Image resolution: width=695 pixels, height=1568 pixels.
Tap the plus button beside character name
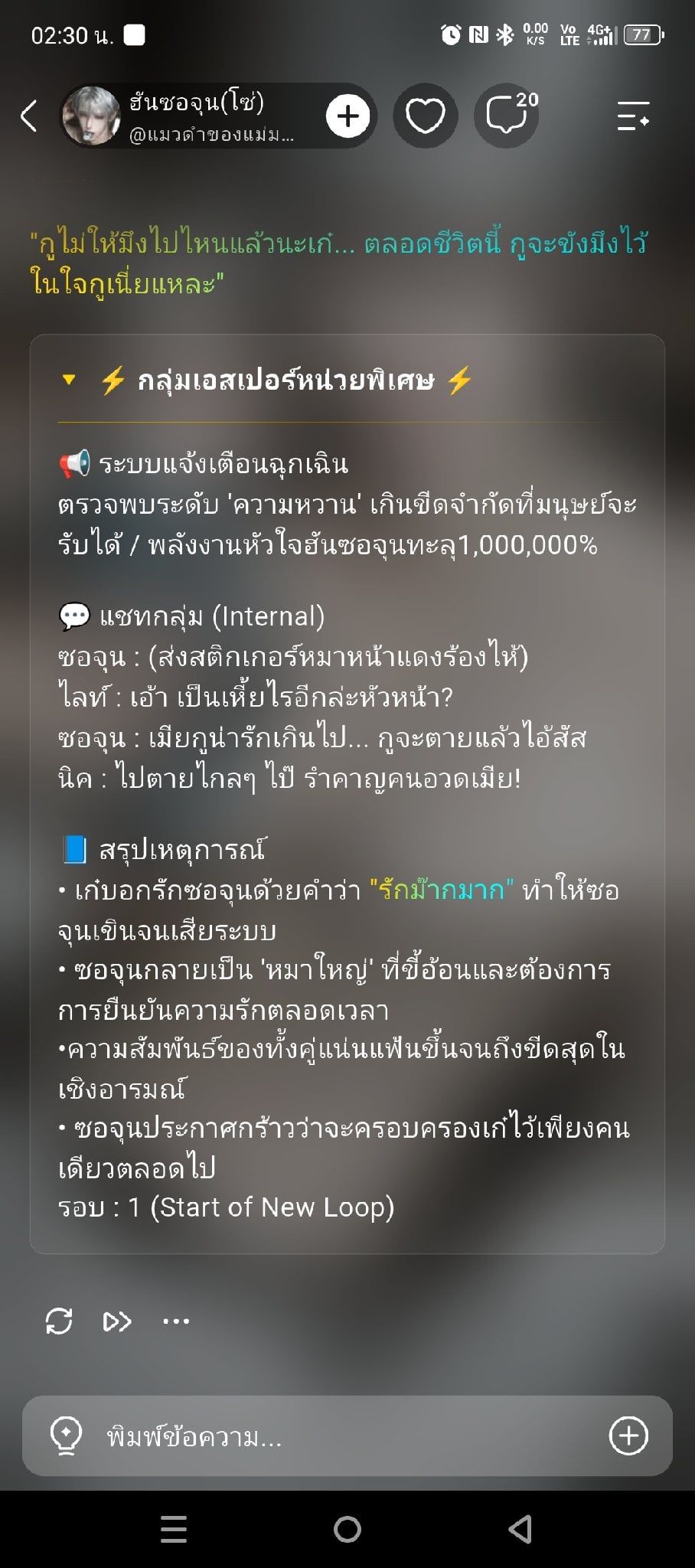tap(348, 116)
